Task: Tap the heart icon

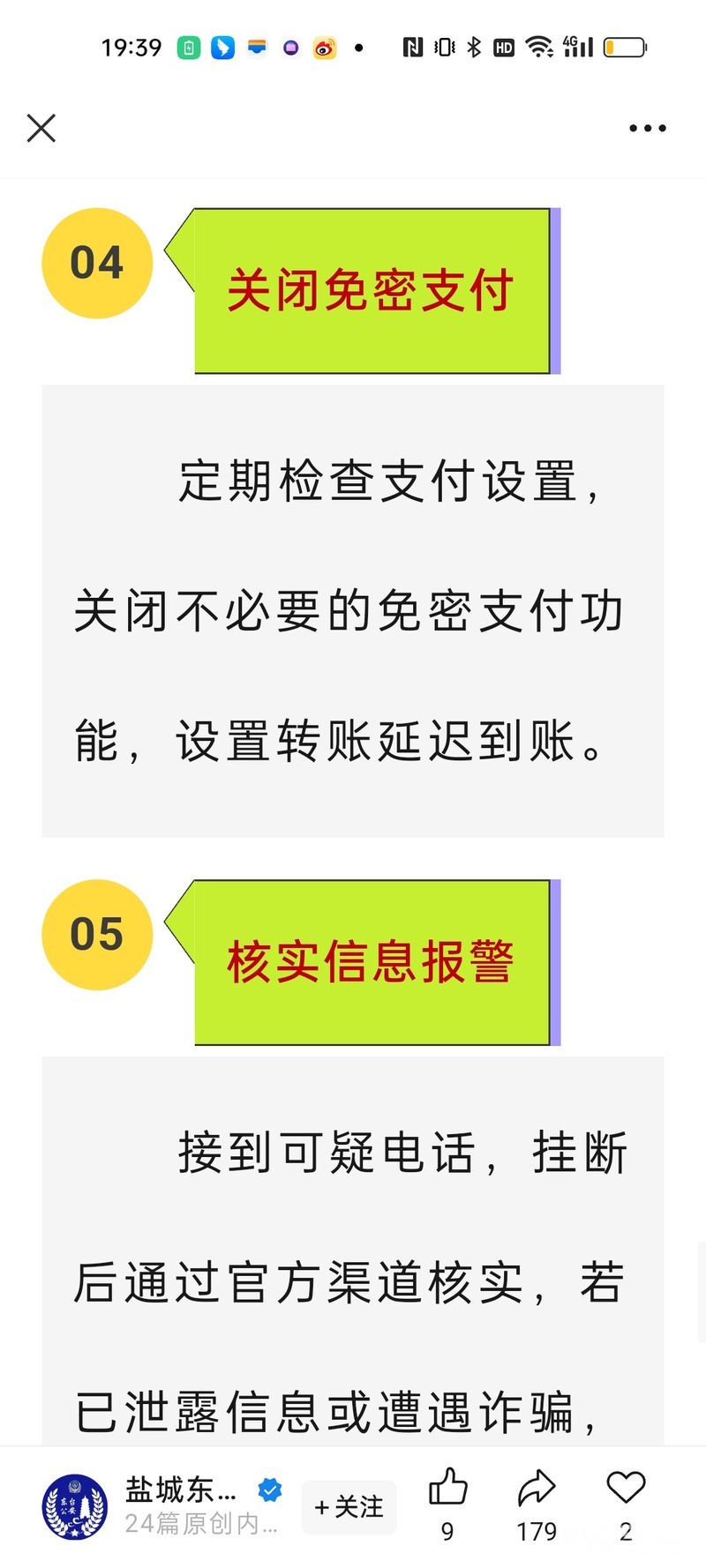Action: (x=626, y=1488)
